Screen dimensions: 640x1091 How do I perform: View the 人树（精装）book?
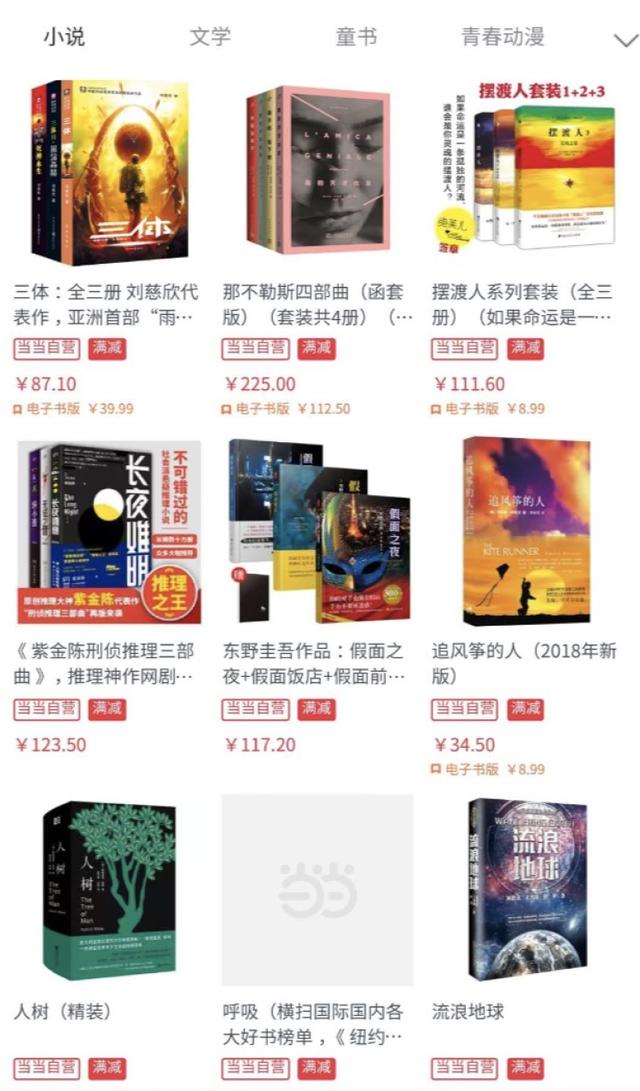tap(108, 890)
